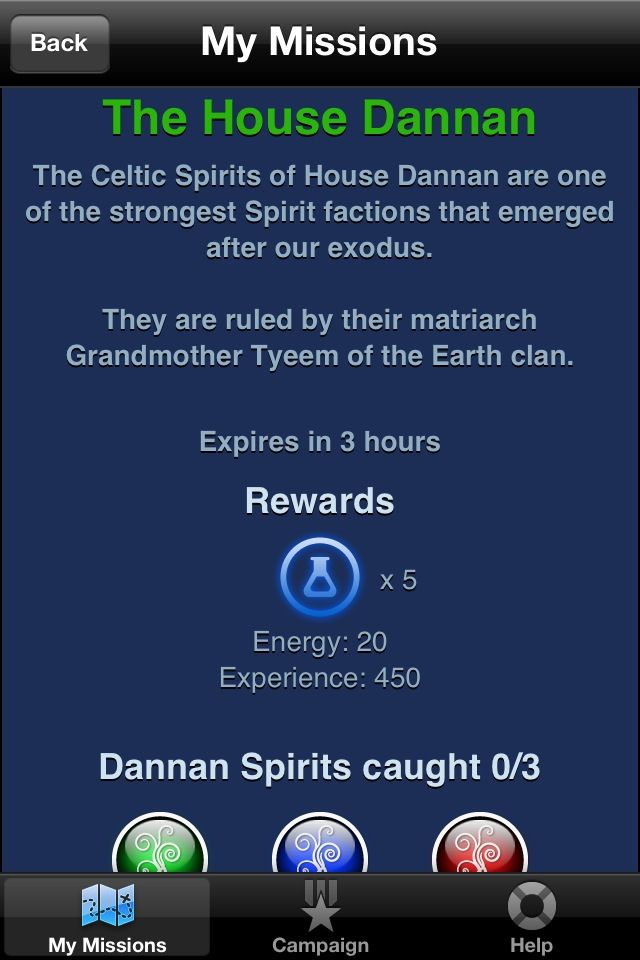Switch to the Campaign tab

pos(320,917)
